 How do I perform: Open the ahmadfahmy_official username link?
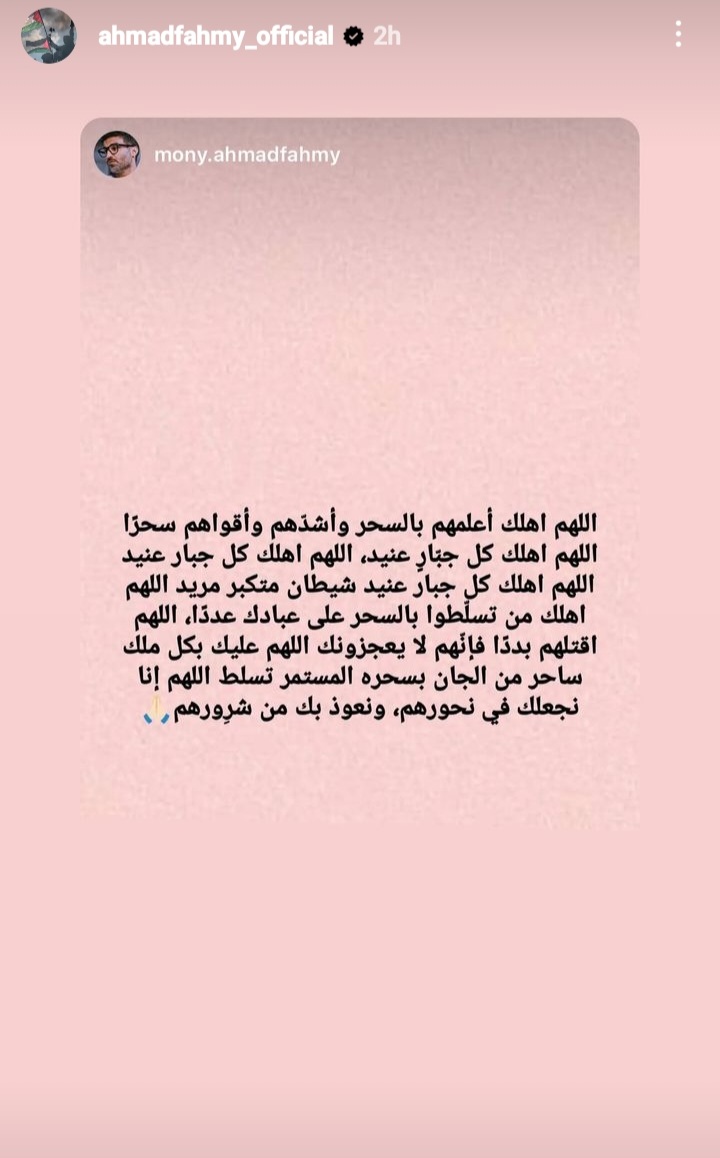pos(215,37)
